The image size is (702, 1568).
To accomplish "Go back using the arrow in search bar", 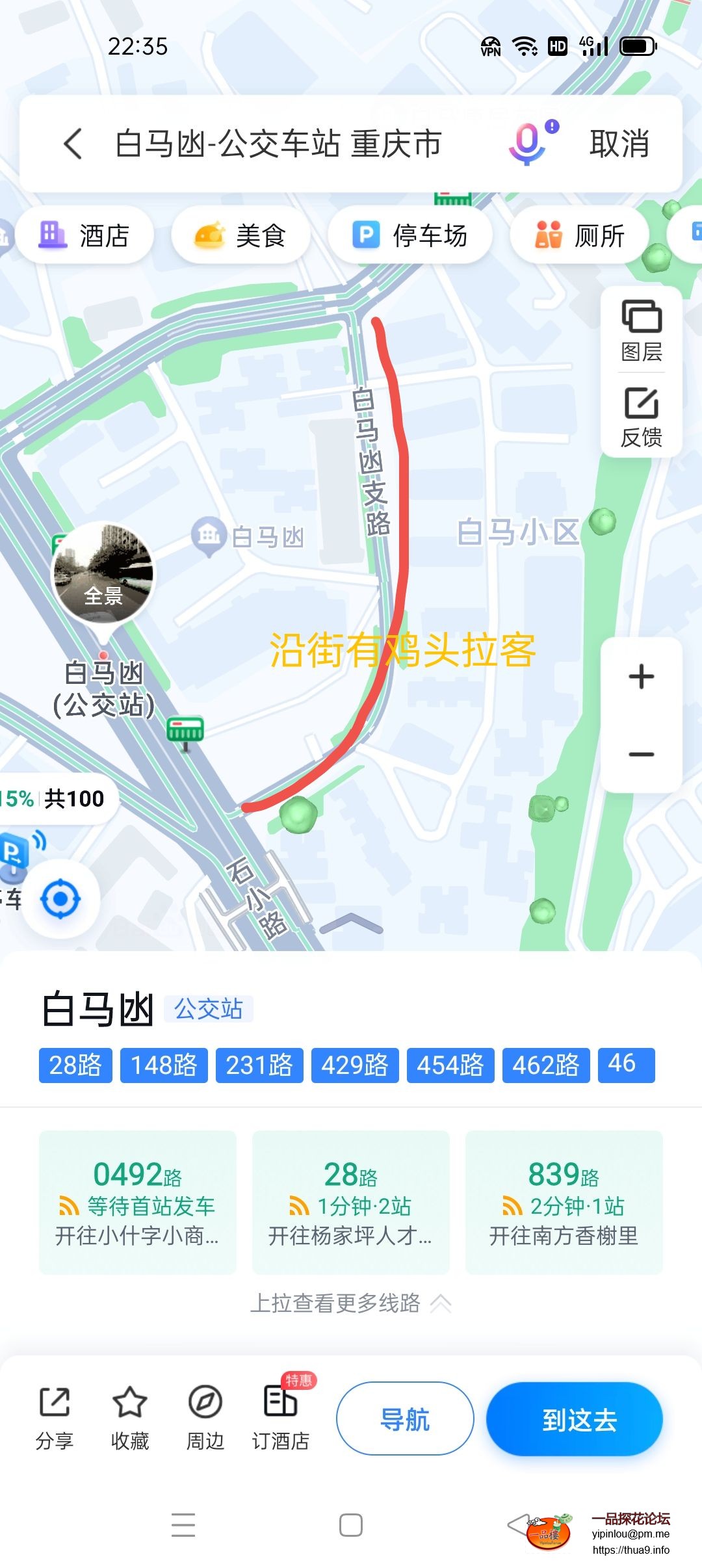I will pyautogui.click(x=73, y=144).
